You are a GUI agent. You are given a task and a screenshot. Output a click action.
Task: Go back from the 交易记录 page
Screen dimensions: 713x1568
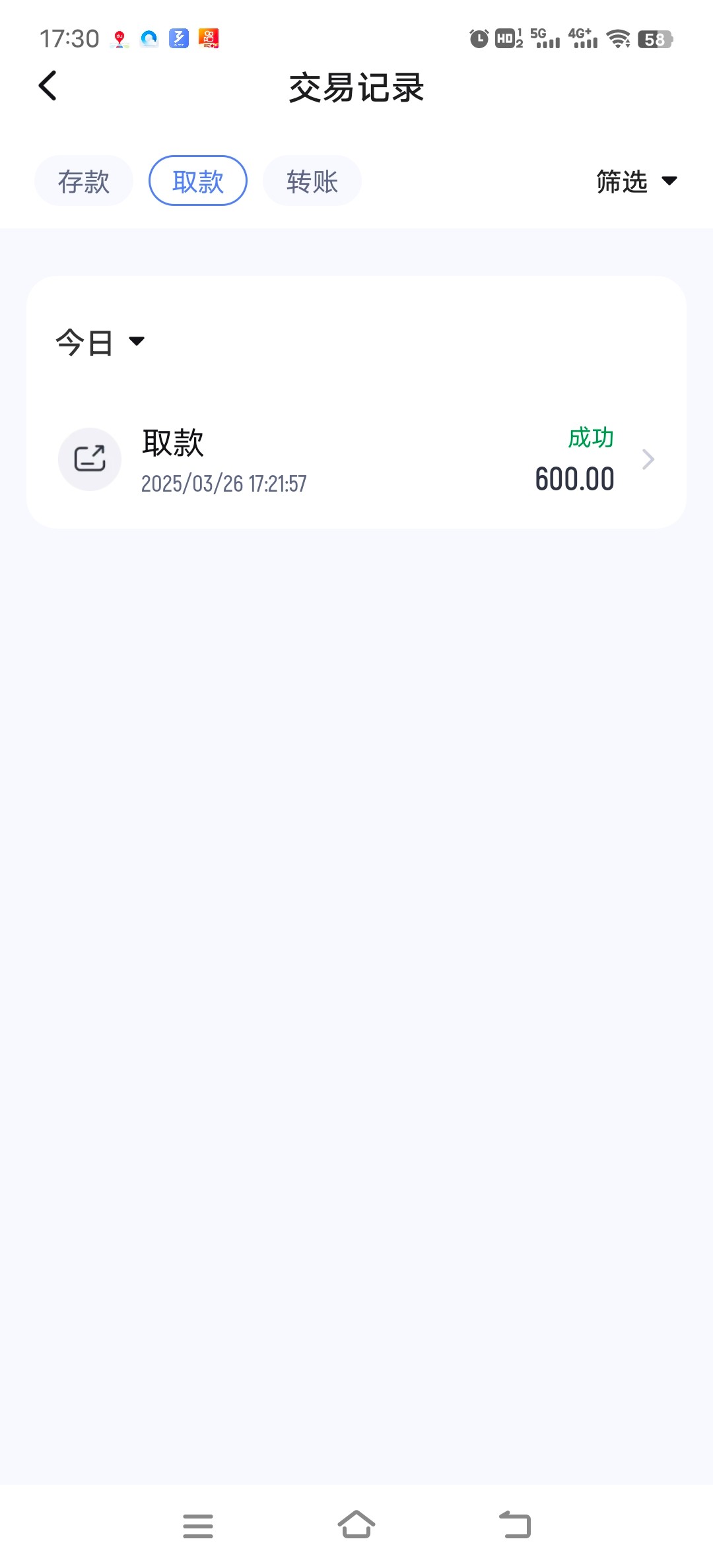[48, 86]
